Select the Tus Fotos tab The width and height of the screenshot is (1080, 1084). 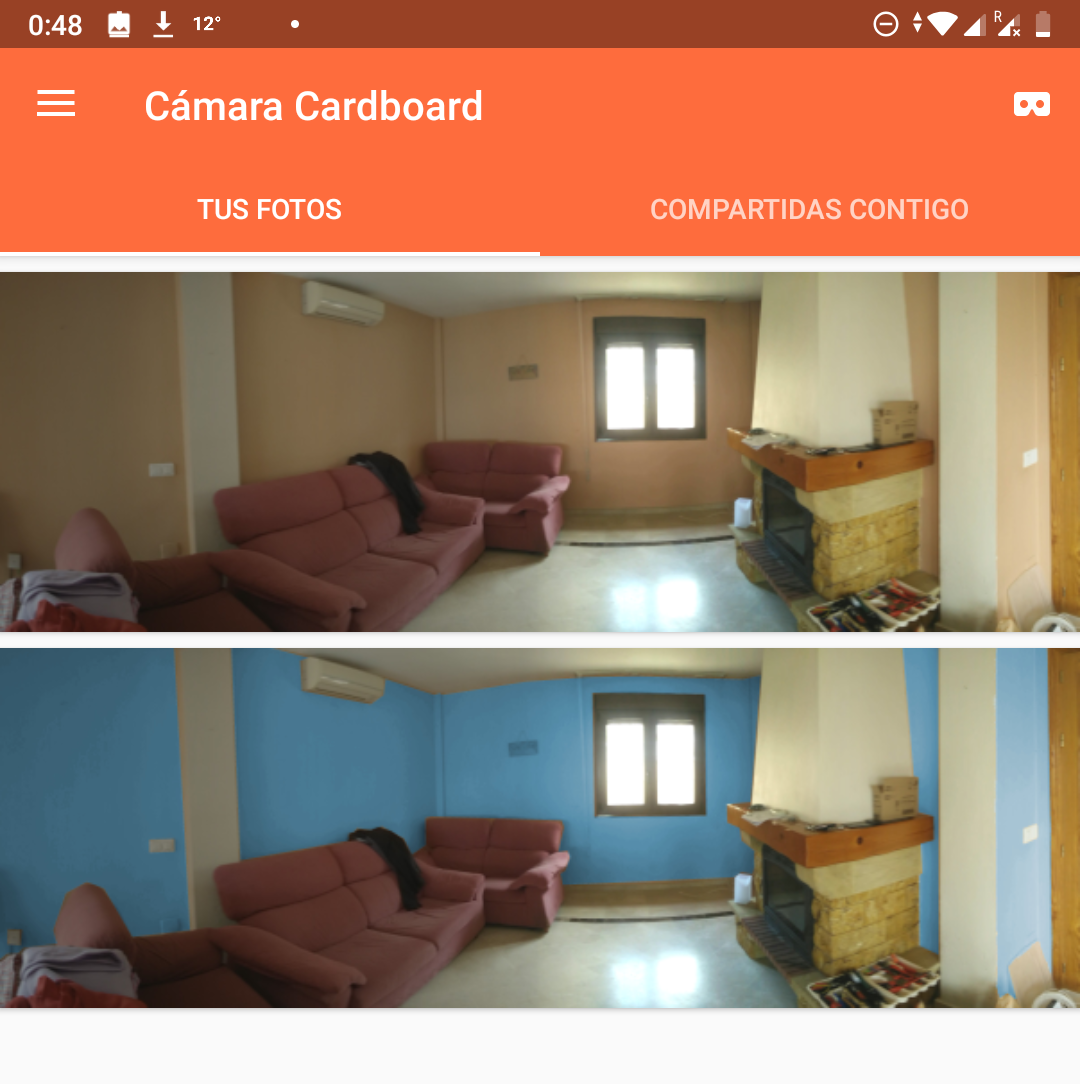click(x=270, y=209)
